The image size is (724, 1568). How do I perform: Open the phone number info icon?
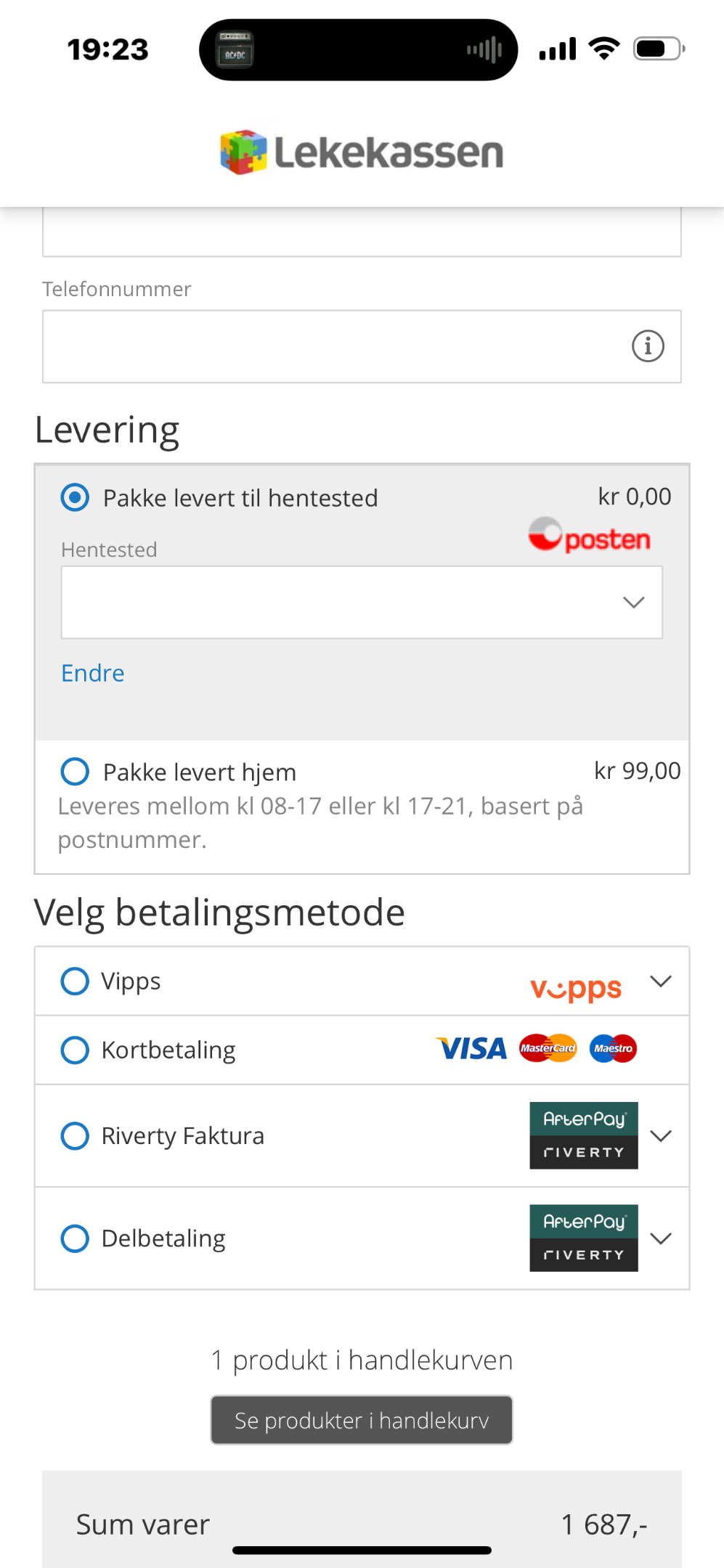pyautogui.click(x=648, y=346)
